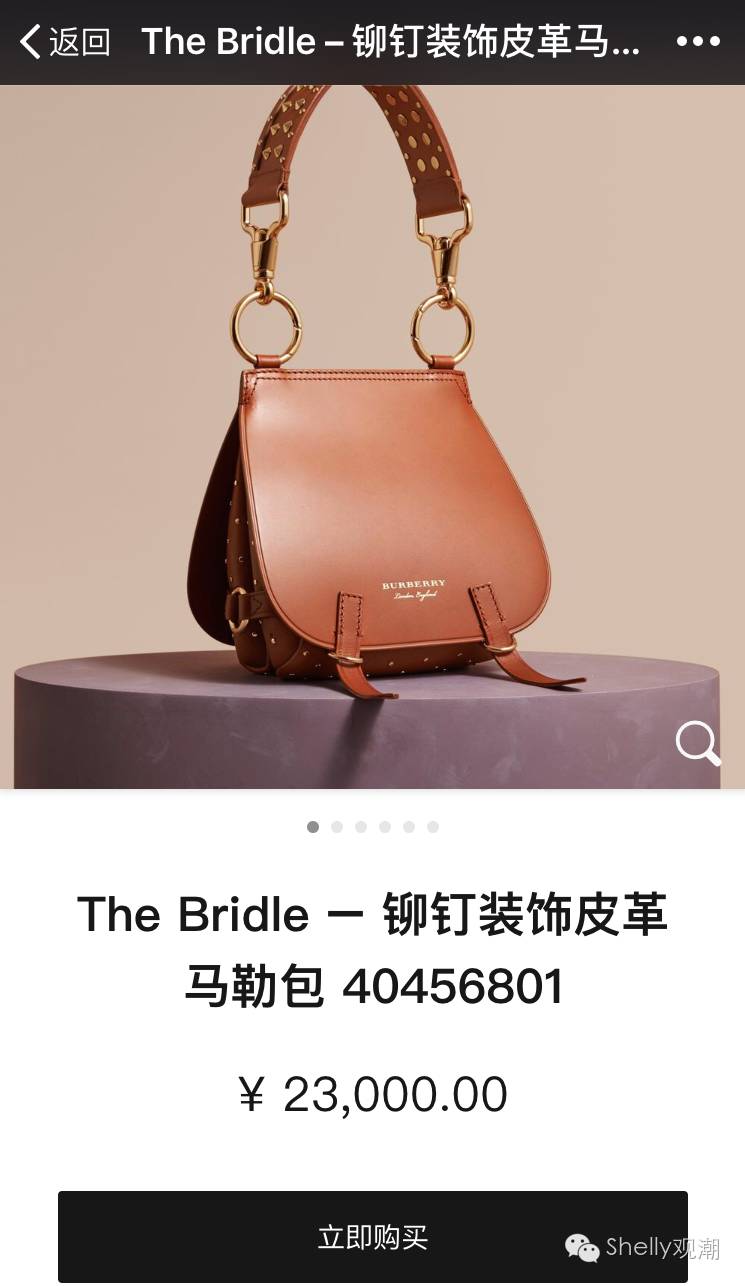Go back using the 返回 arrow
Viewport: 745px width, 1286px height.
point(64,42)
